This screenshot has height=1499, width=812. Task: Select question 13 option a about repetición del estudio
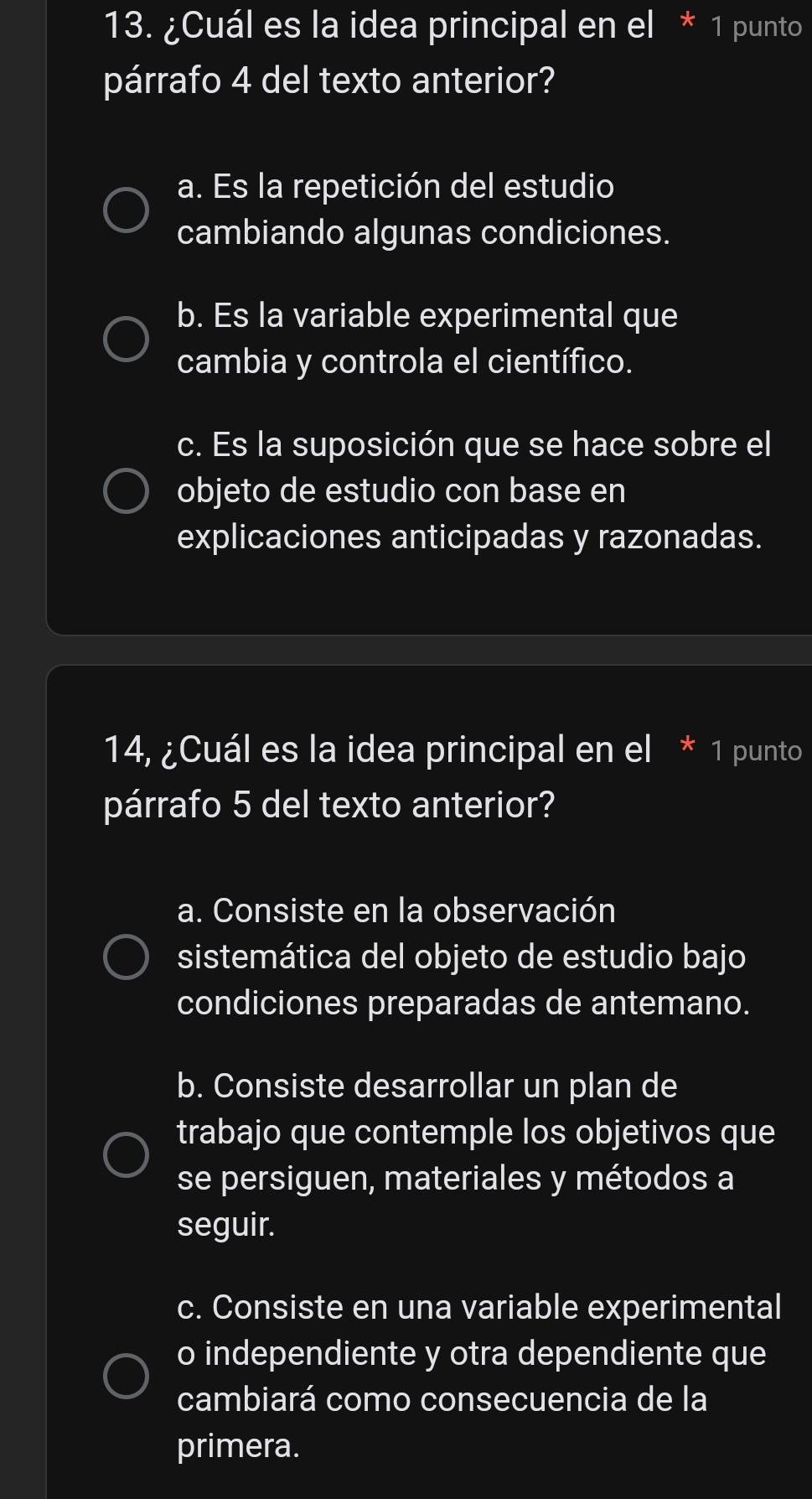coord(127,210)
